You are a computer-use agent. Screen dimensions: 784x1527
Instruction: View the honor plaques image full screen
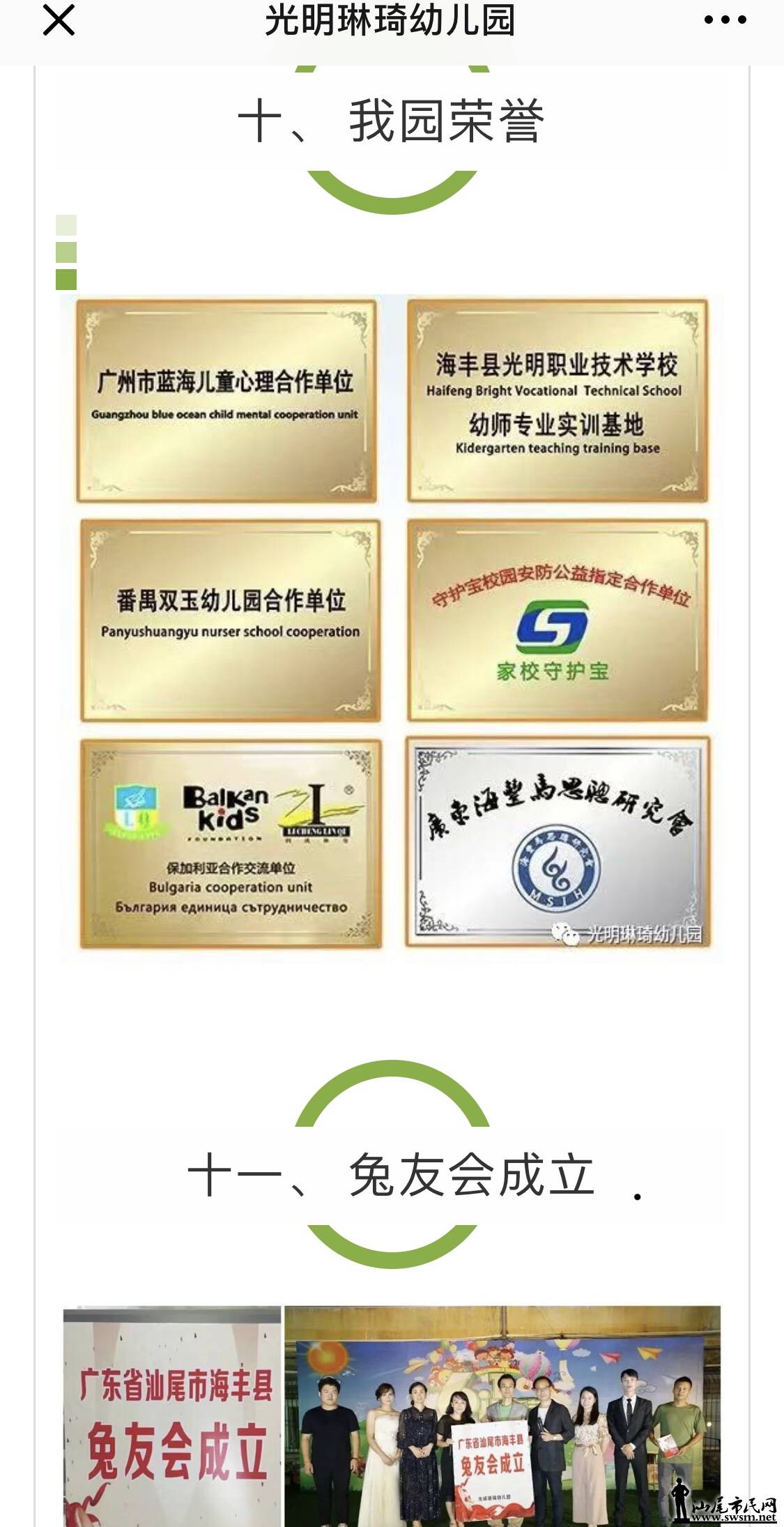(392, 628)
